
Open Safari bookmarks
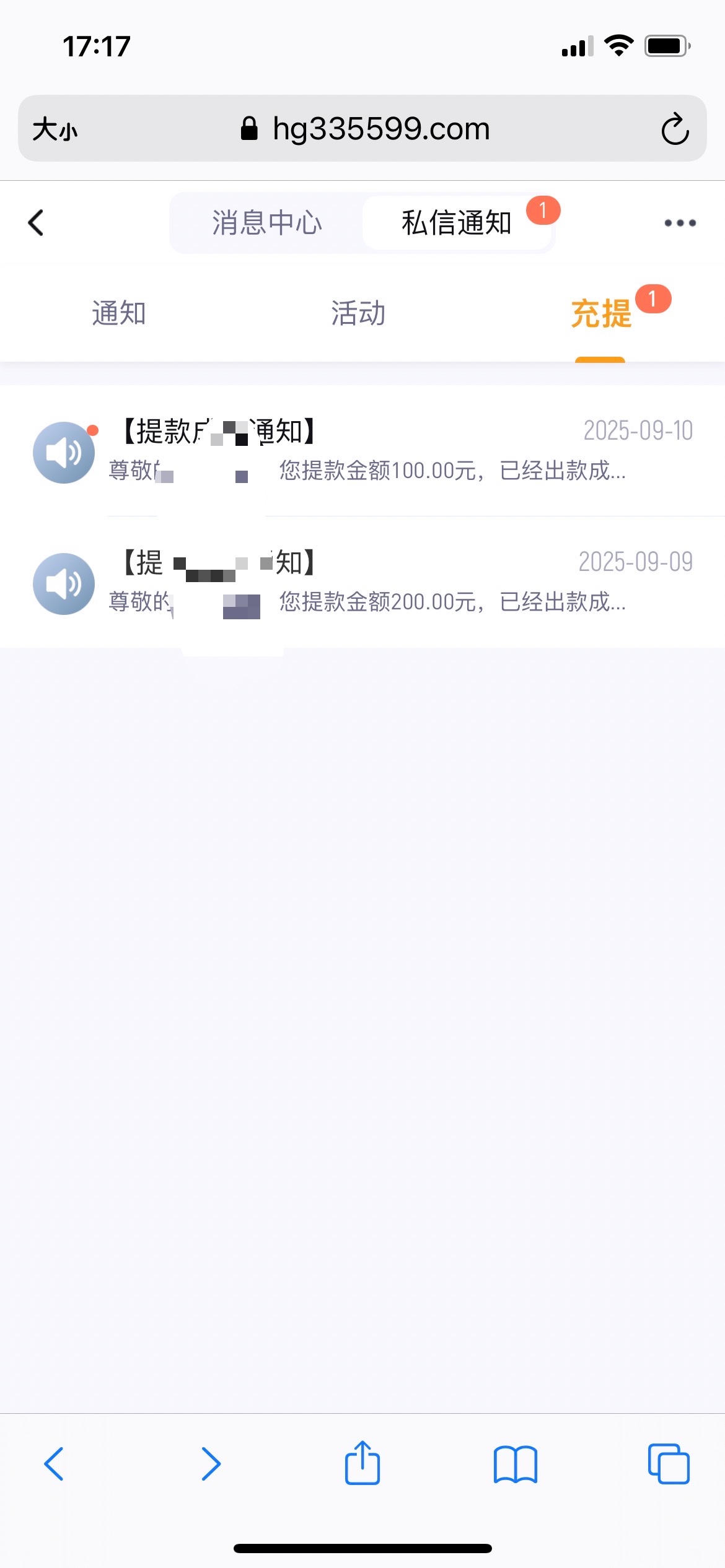pos(515,1464)
